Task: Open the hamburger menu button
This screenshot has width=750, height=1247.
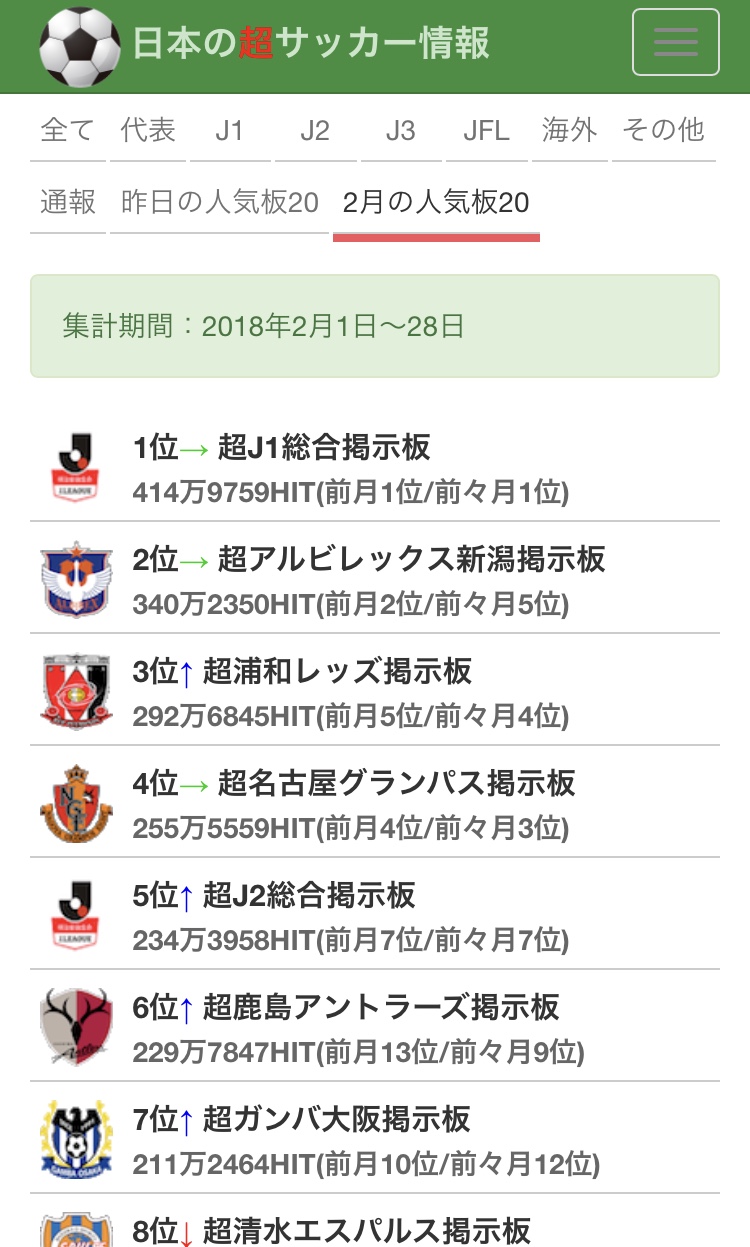Action: (x=675, y=42)
